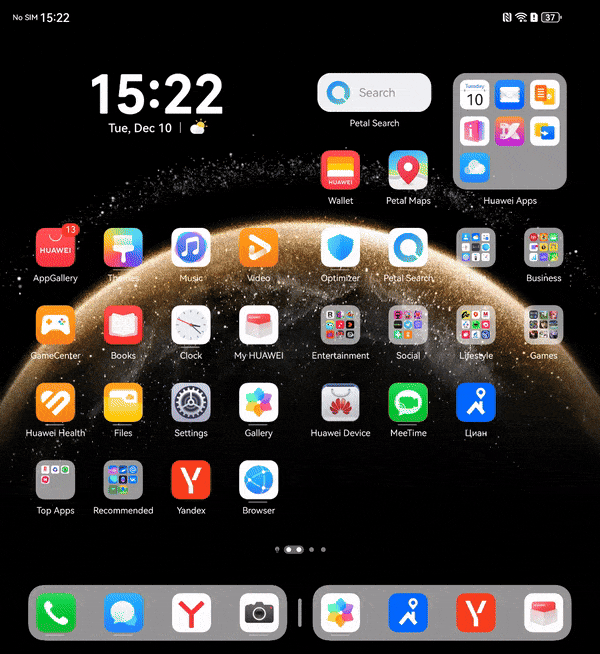Open the Games folder
600x654 pixels.
pyautogui.click(x=544, y=325)
